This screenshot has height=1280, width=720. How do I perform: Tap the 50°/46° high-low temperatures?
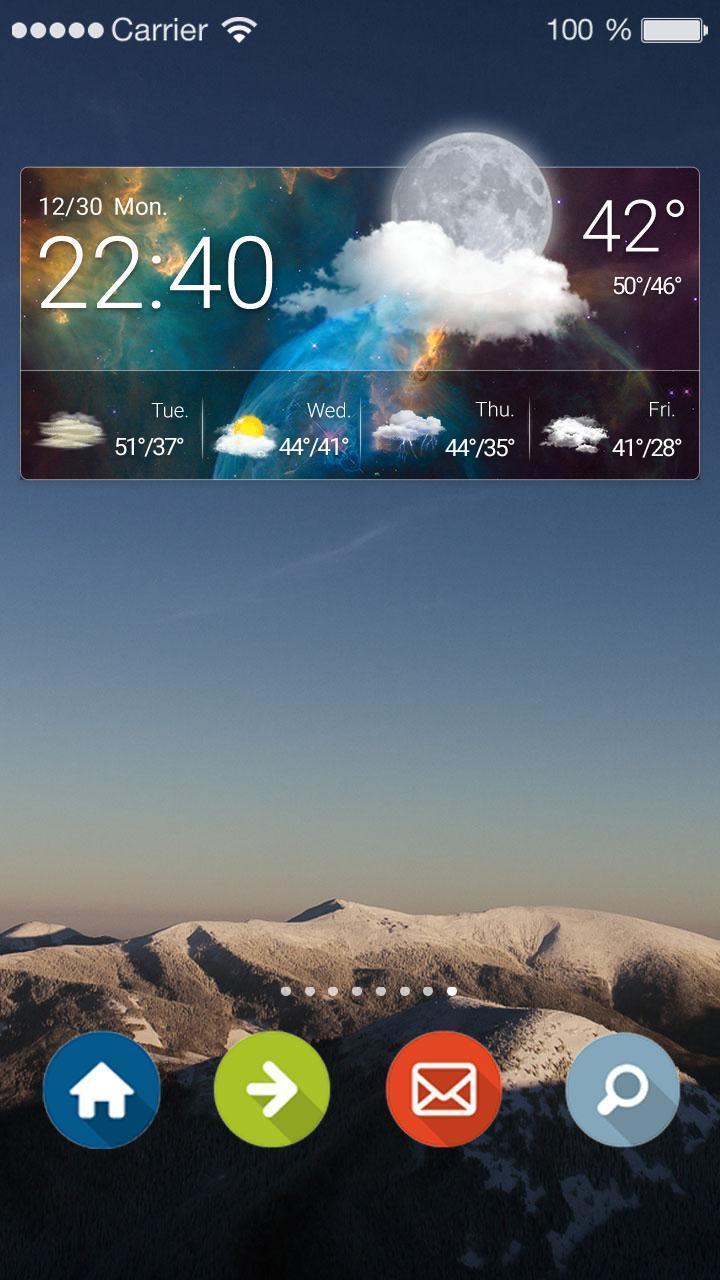point(645,285)
